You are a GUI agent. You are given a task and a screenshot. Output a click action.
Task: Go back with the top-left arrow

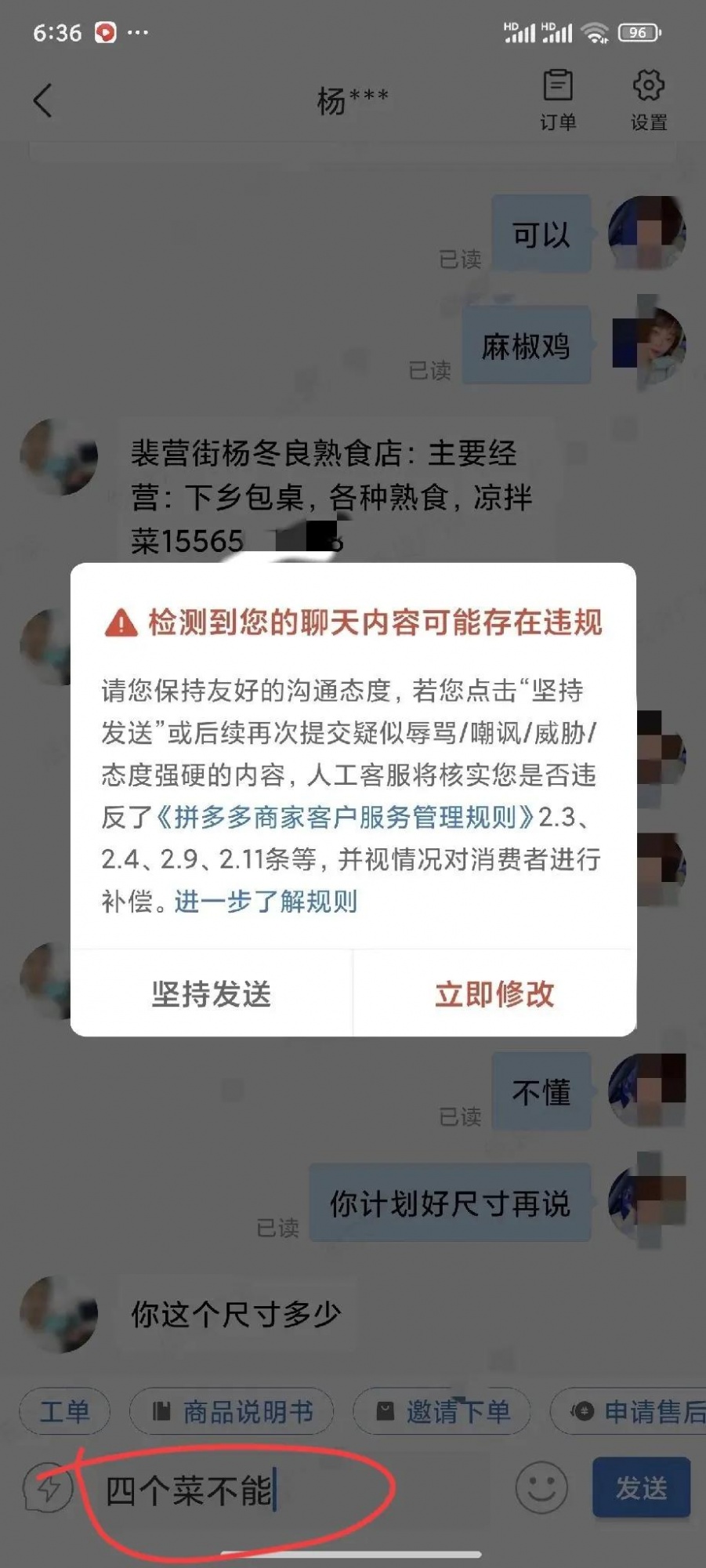tap(43, 100)
